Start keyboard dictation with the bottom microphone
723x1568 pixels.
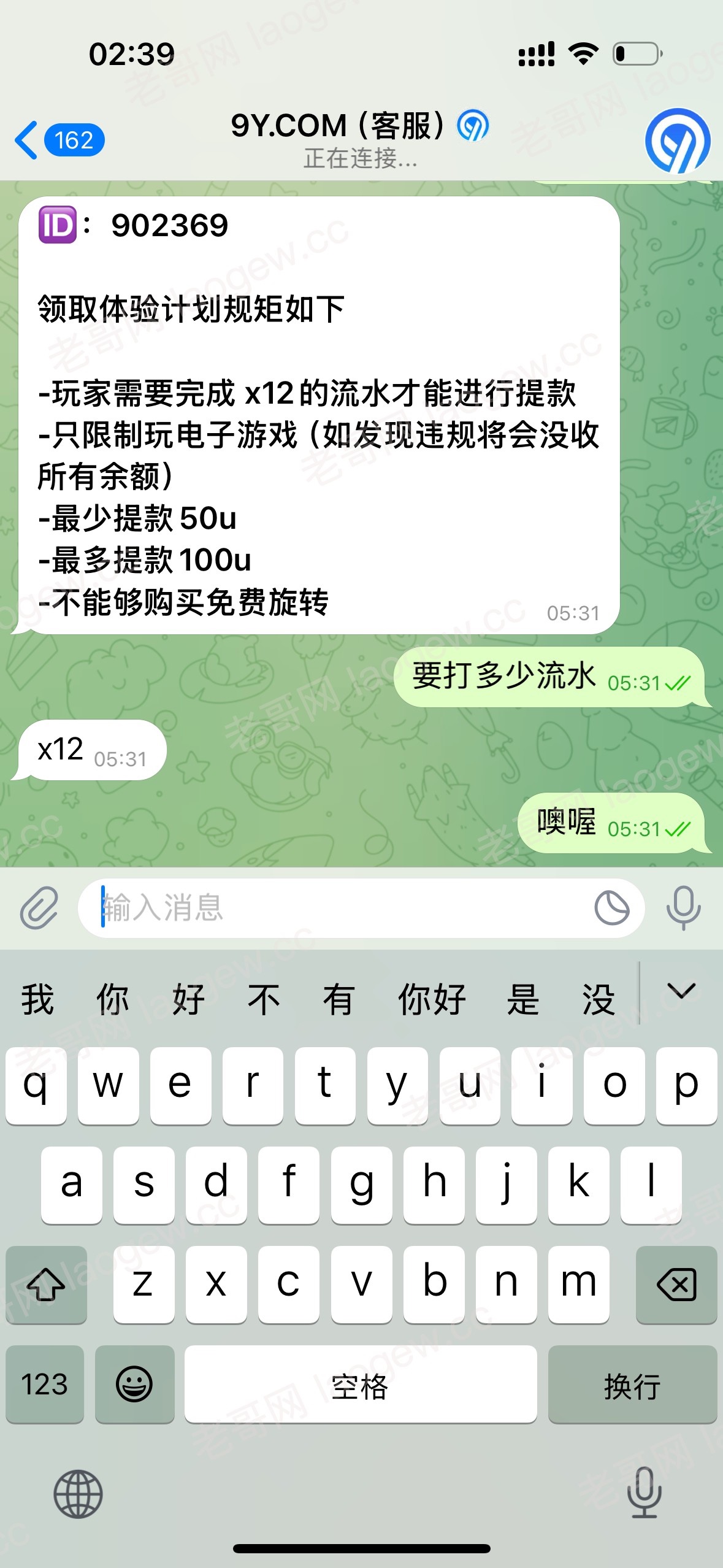(x=644, y=1493)
